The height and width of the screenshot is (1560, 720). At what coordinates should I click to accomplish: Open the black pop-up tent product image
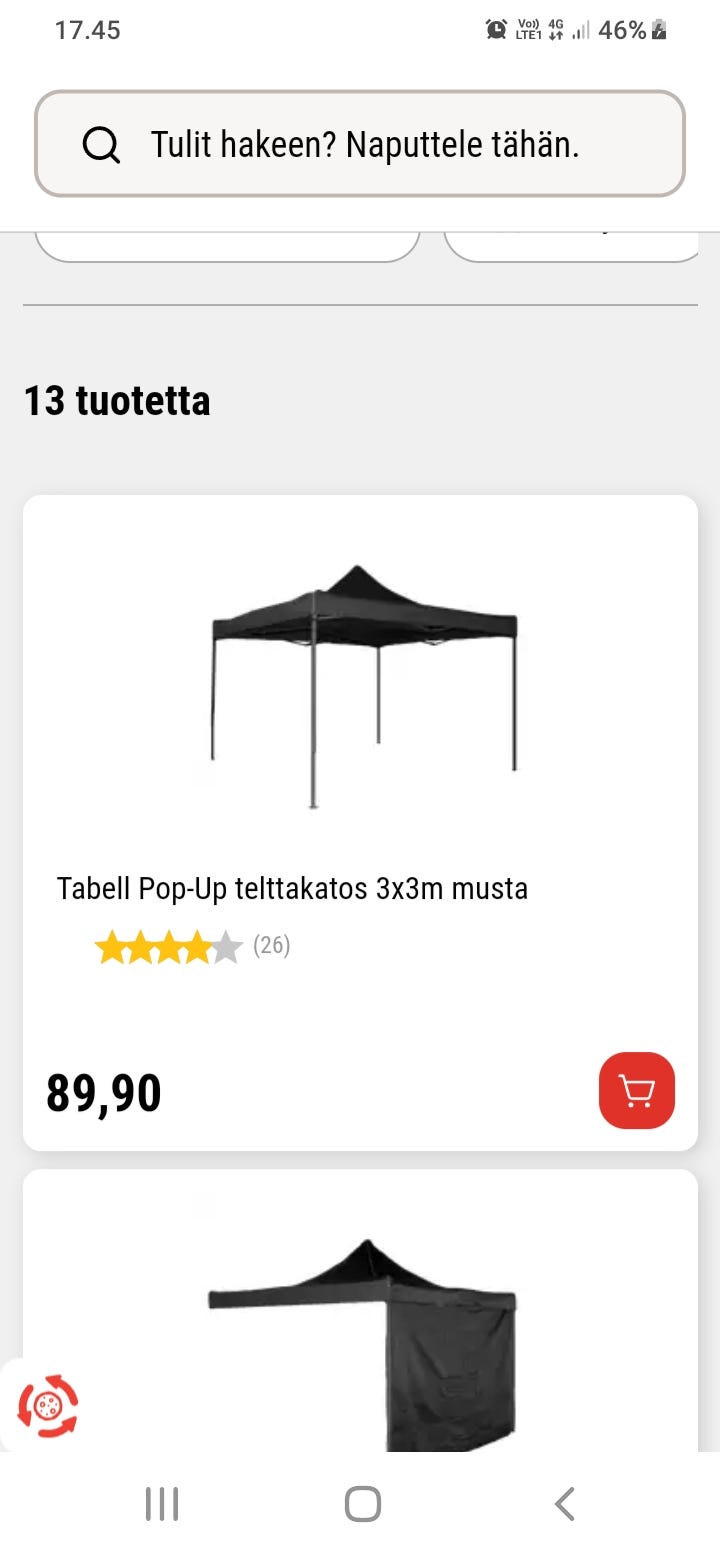[360, 680]
